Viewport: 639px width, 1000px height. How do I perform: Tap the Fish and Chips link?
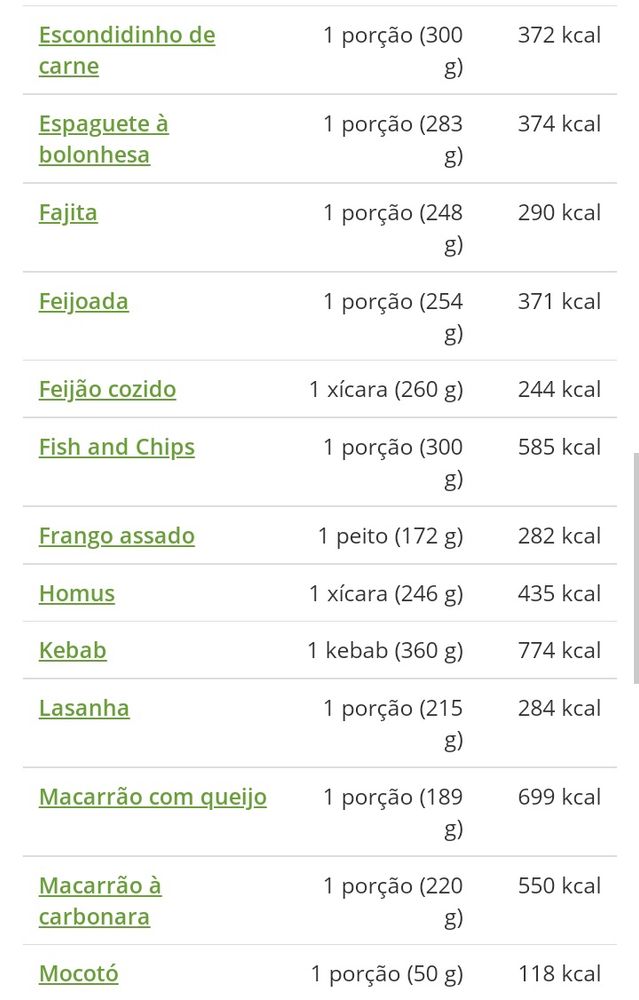[116, 448]
